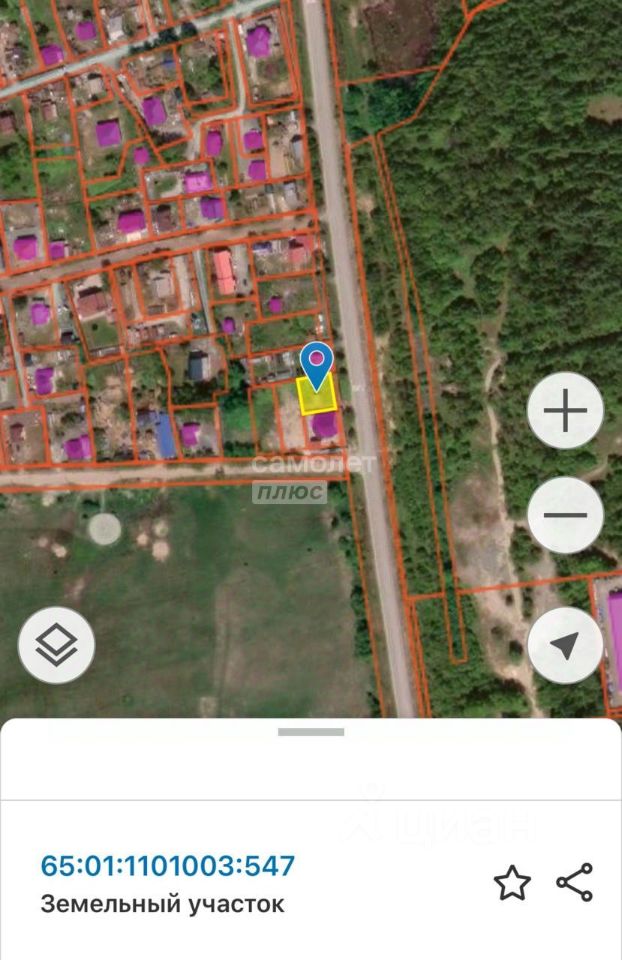
Task: Share this land parcel
Action: 575,883
